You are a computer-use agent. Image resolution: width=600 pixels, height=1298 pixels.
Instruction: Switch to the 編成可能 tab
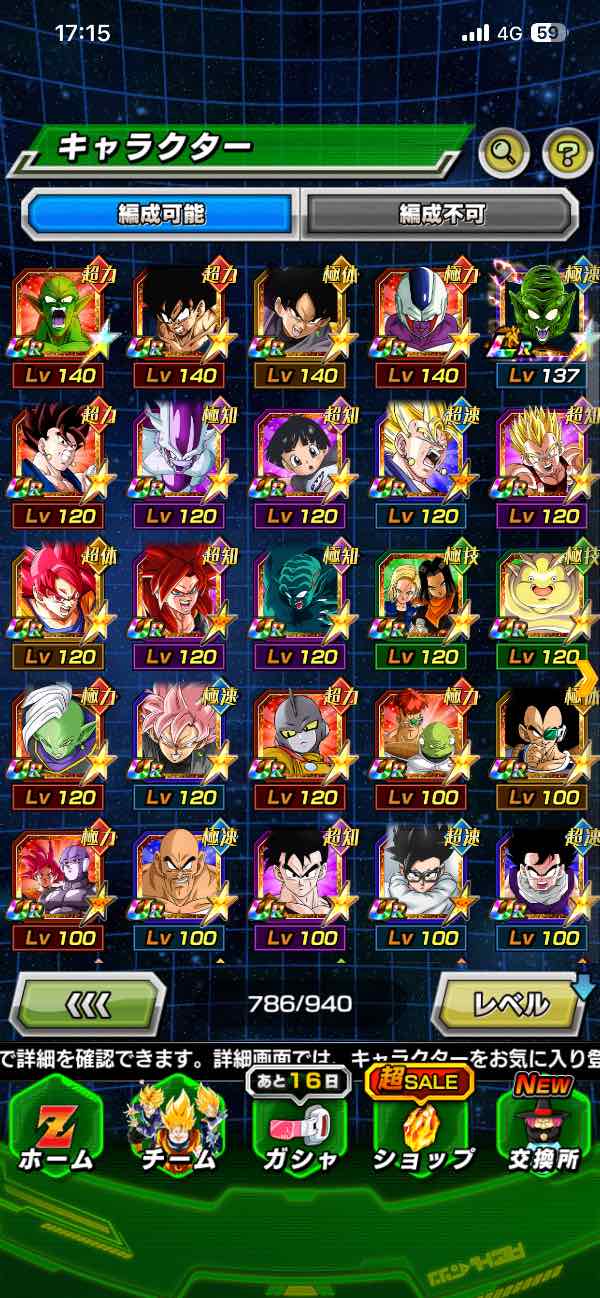coord(161,213)
